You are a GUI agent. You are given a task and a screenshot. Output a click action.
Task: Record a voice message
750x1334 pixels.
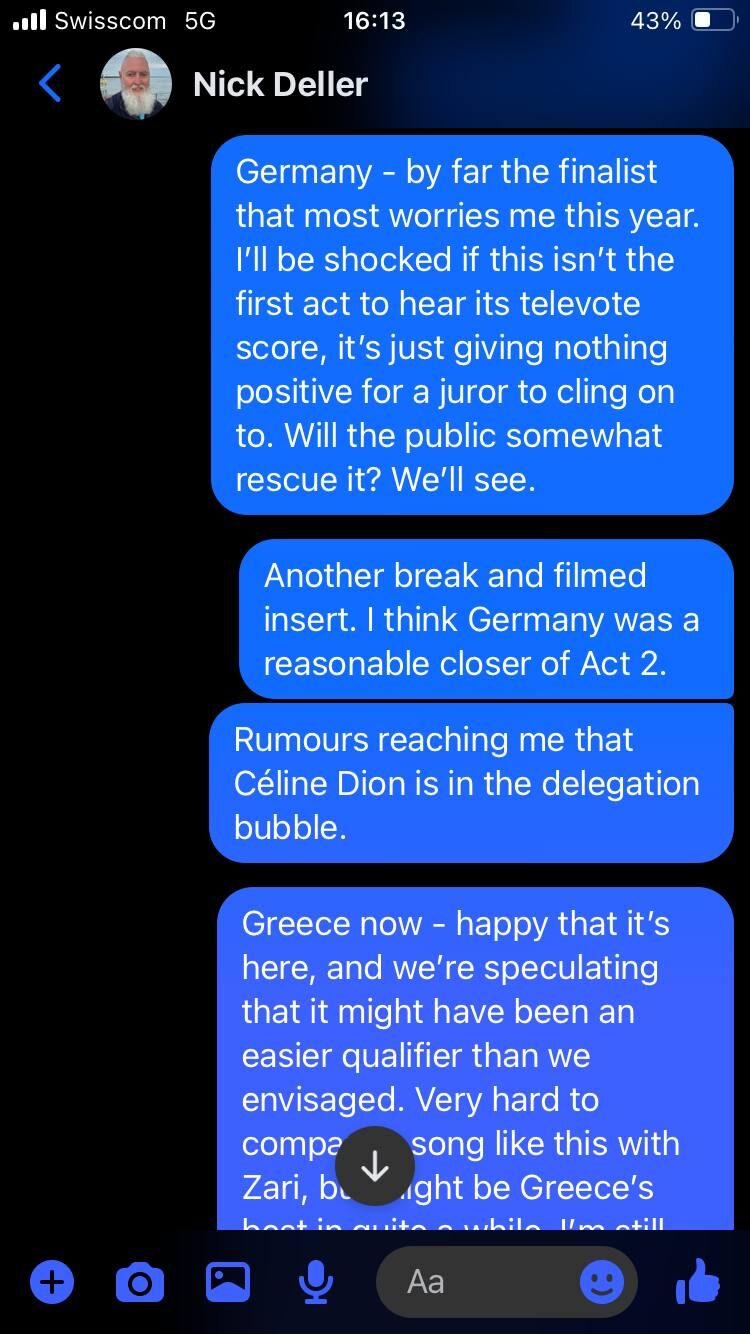316,1281
